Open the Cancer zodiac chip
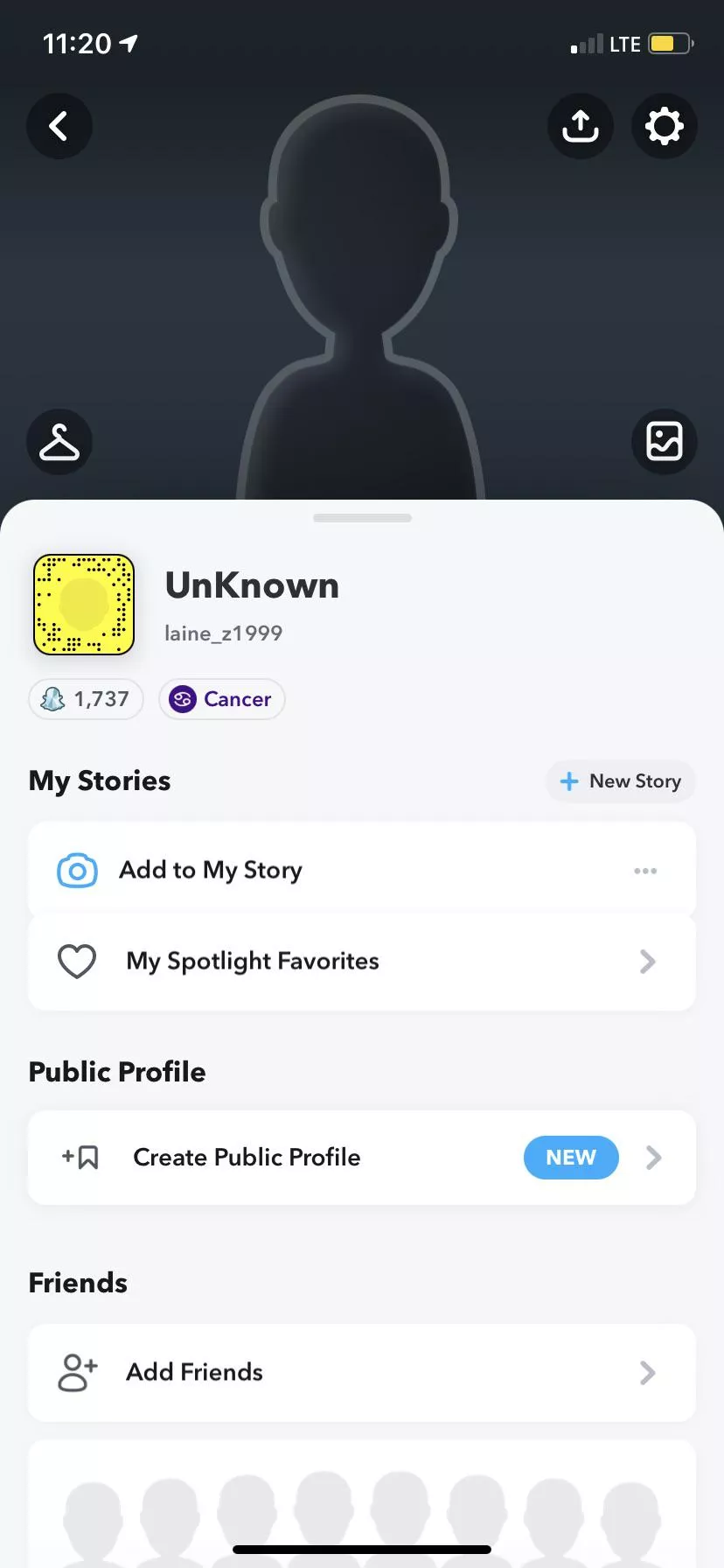The image size is (724, 1568). [222, 699]
